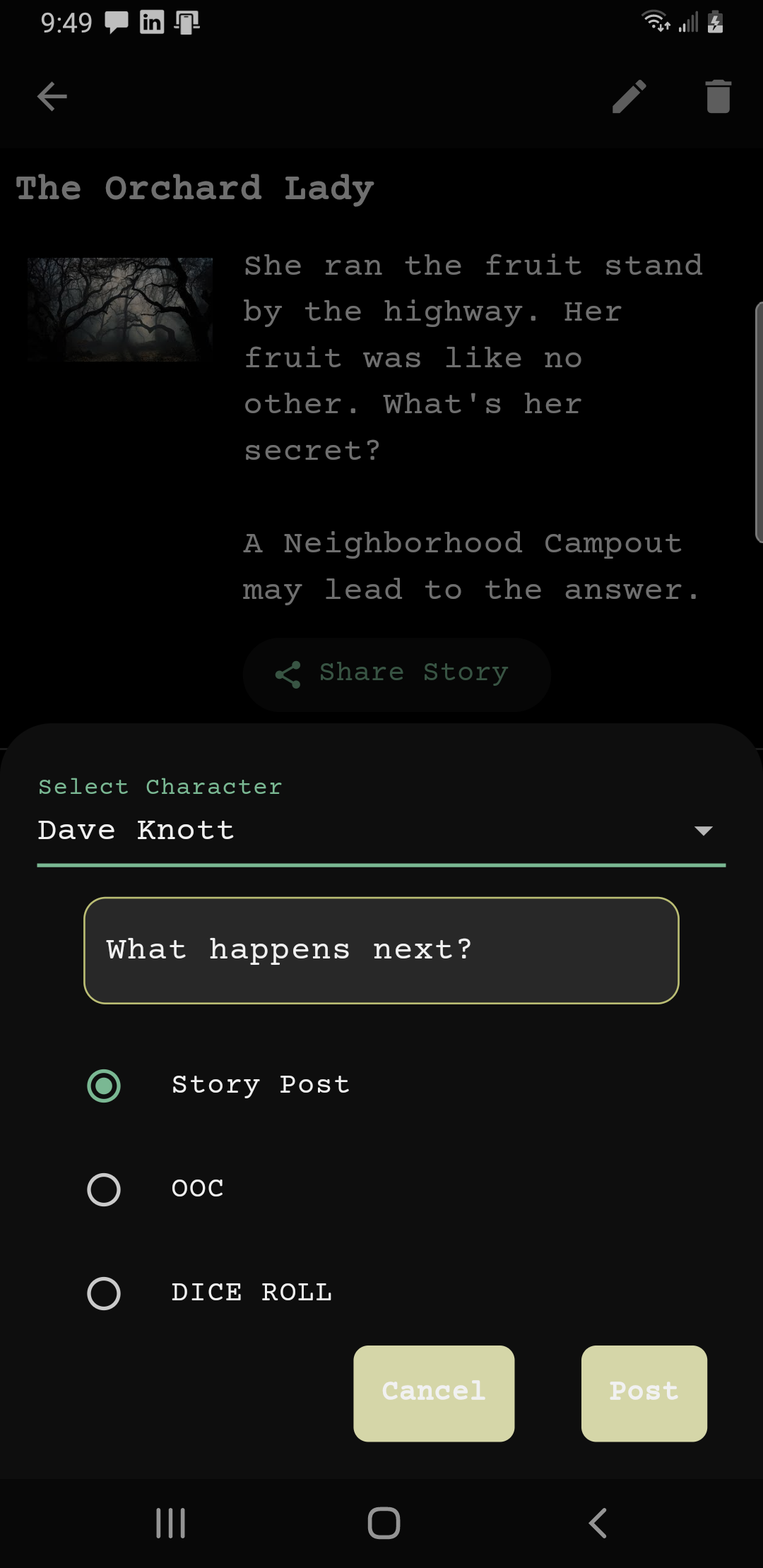Image resolution: width=763 pixels, height=1568 pixels.
Task: Select the Story Post option
Action: 104,1086
